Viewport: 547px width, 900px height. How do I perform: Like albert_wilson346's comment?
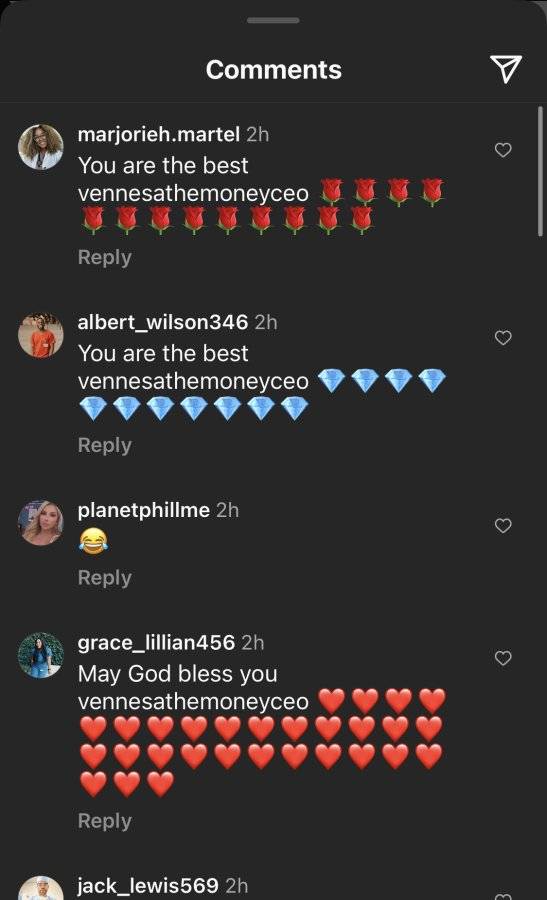(x=503, y=338)
